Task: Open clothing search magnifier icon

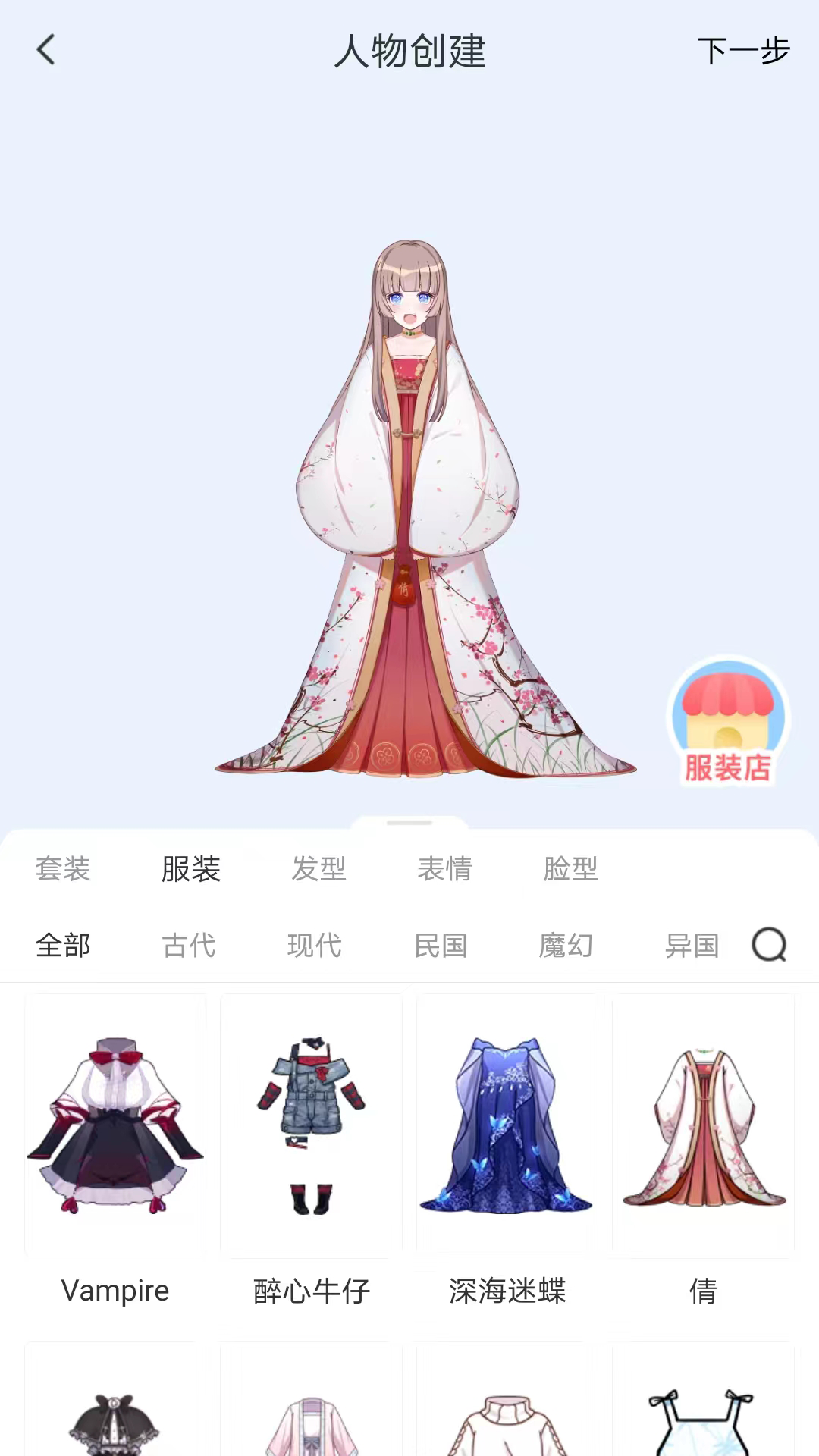Action: tap(769, 945)
